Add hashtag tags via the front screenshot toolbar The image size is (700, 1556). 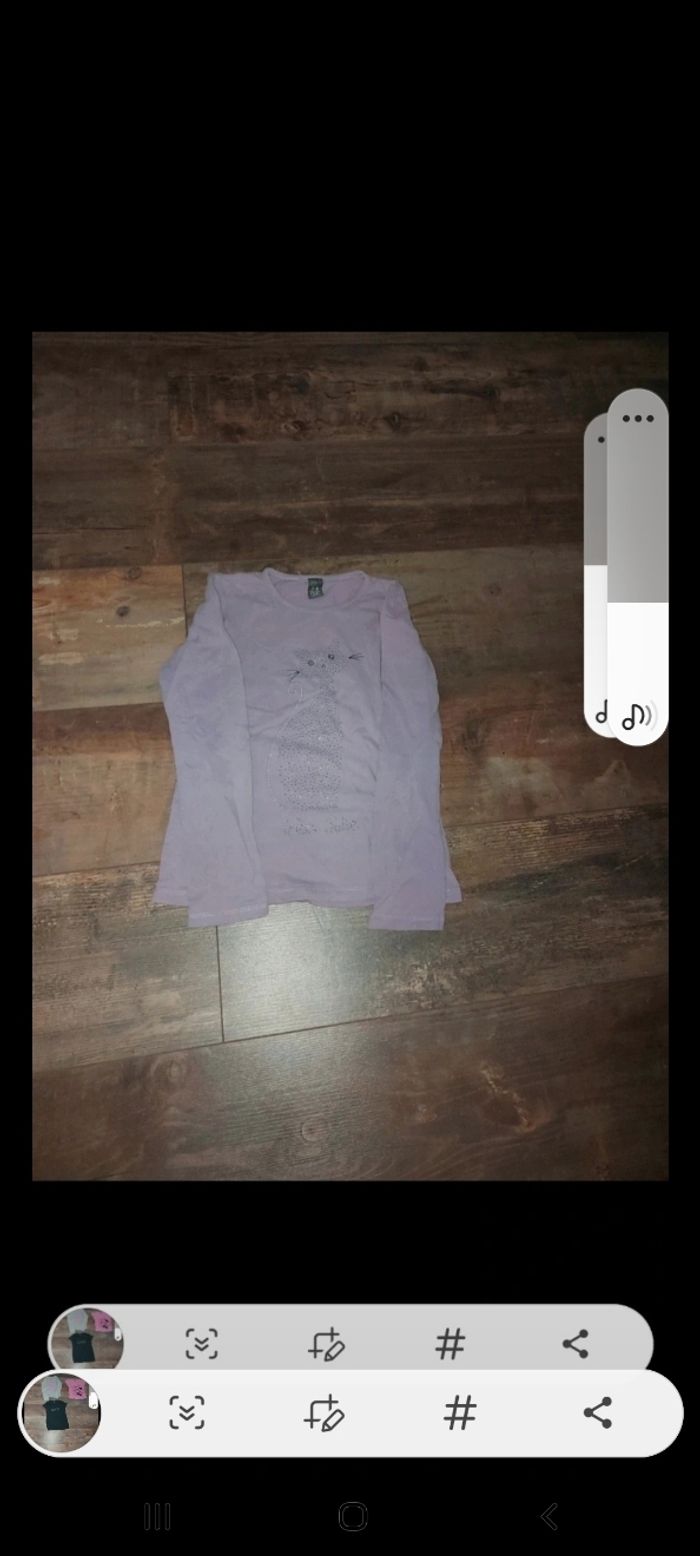pyautogui.click(x=460, y=1413)
